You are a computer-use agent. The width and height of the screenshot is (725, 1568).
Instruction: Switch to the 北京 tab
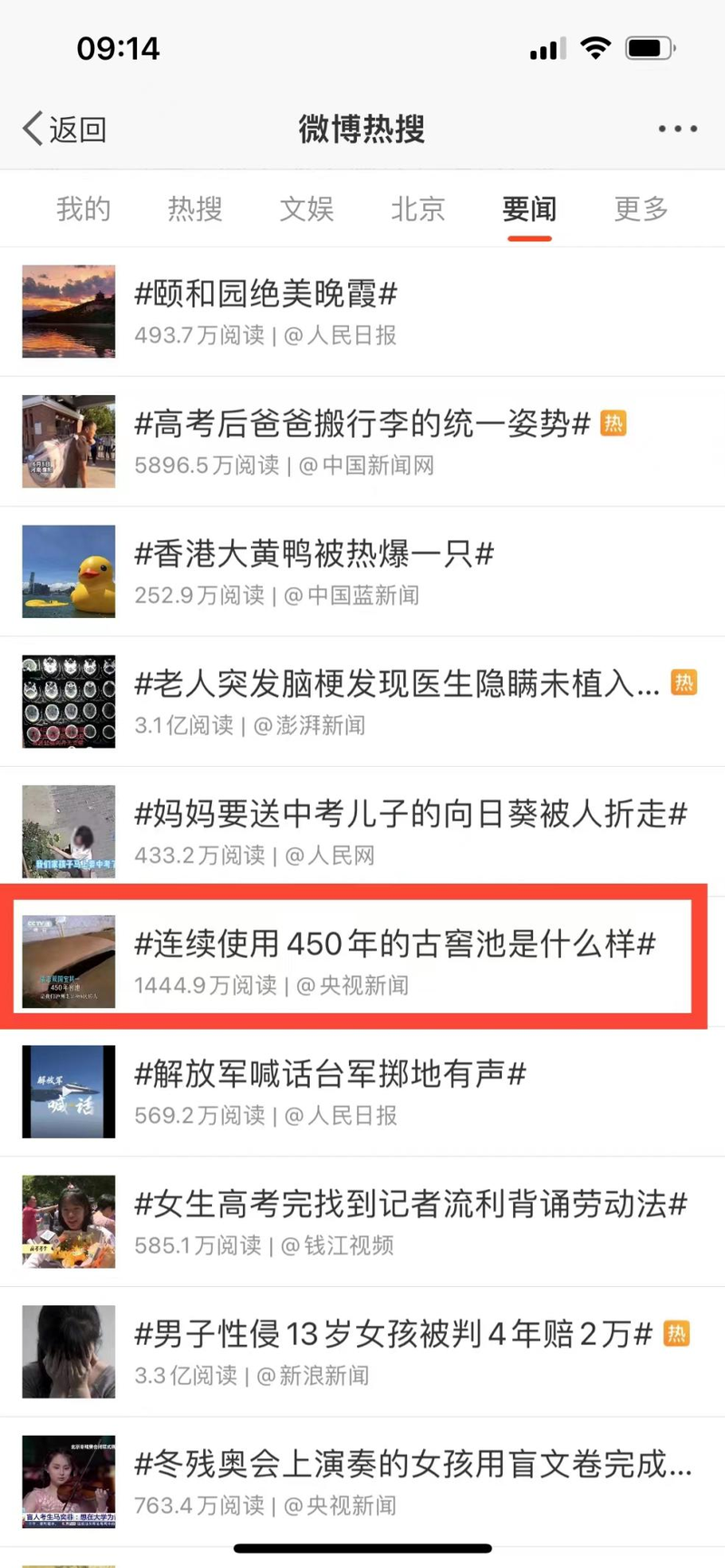tap(418, 209)
